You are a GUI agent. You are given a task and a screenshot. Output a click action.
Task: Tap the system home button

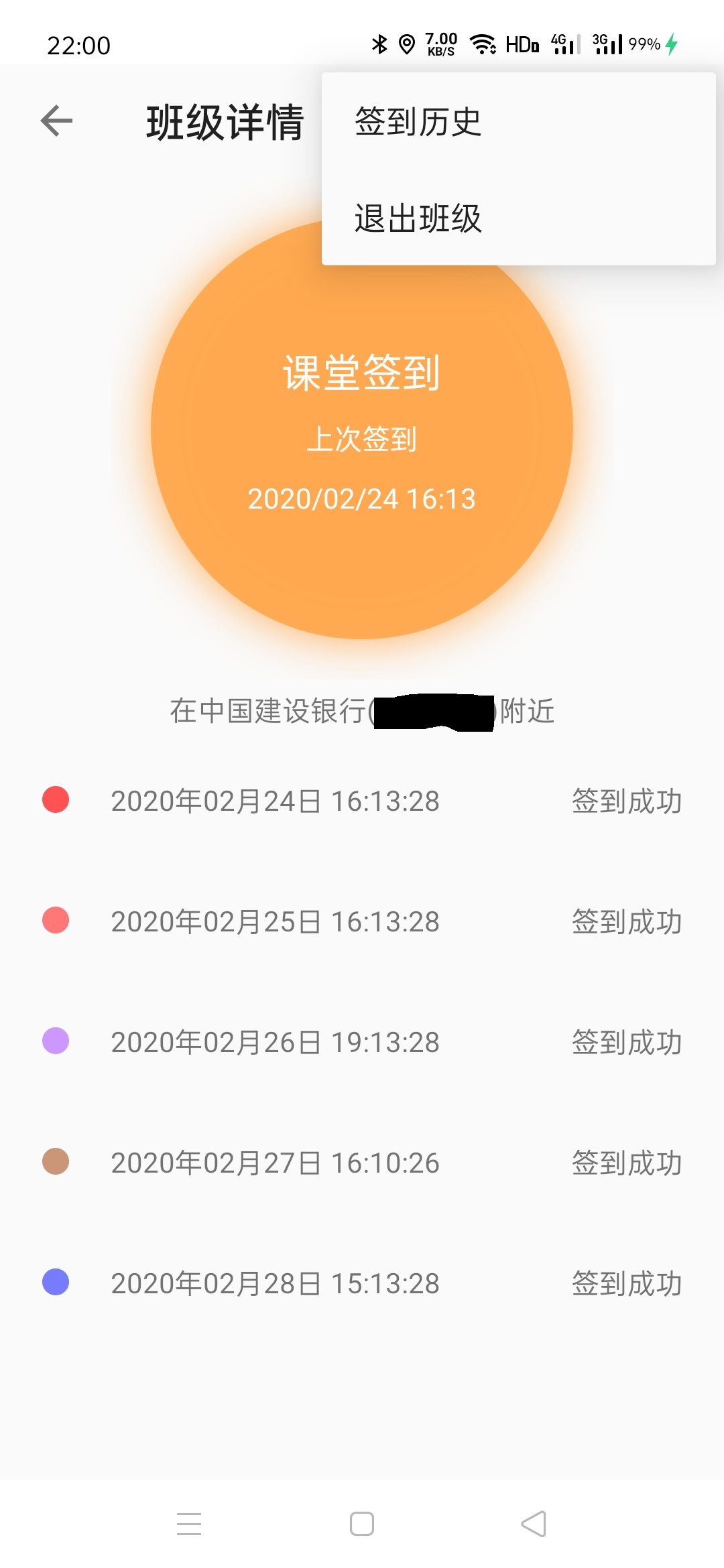point(362,1524)
